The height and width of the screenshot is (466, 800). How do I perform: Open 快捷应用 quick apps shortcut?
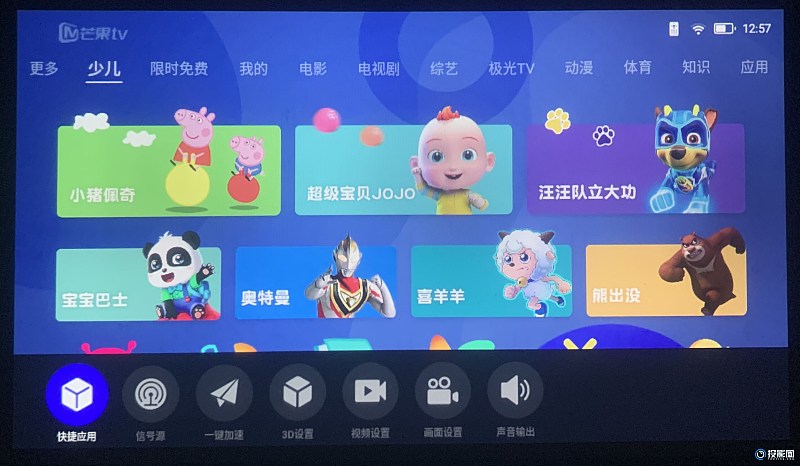pyautogui.click(x=77, y=393)
